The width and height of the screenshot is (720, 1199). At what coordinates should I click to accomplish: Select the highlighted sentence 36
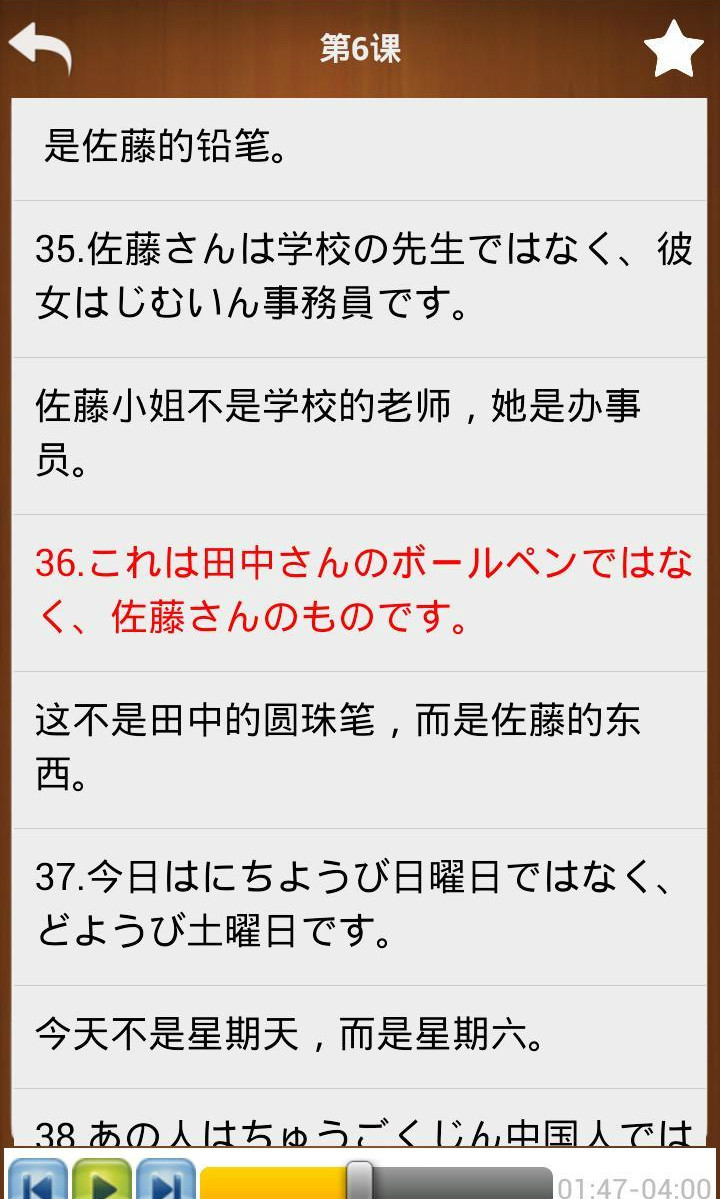(360, 591)
